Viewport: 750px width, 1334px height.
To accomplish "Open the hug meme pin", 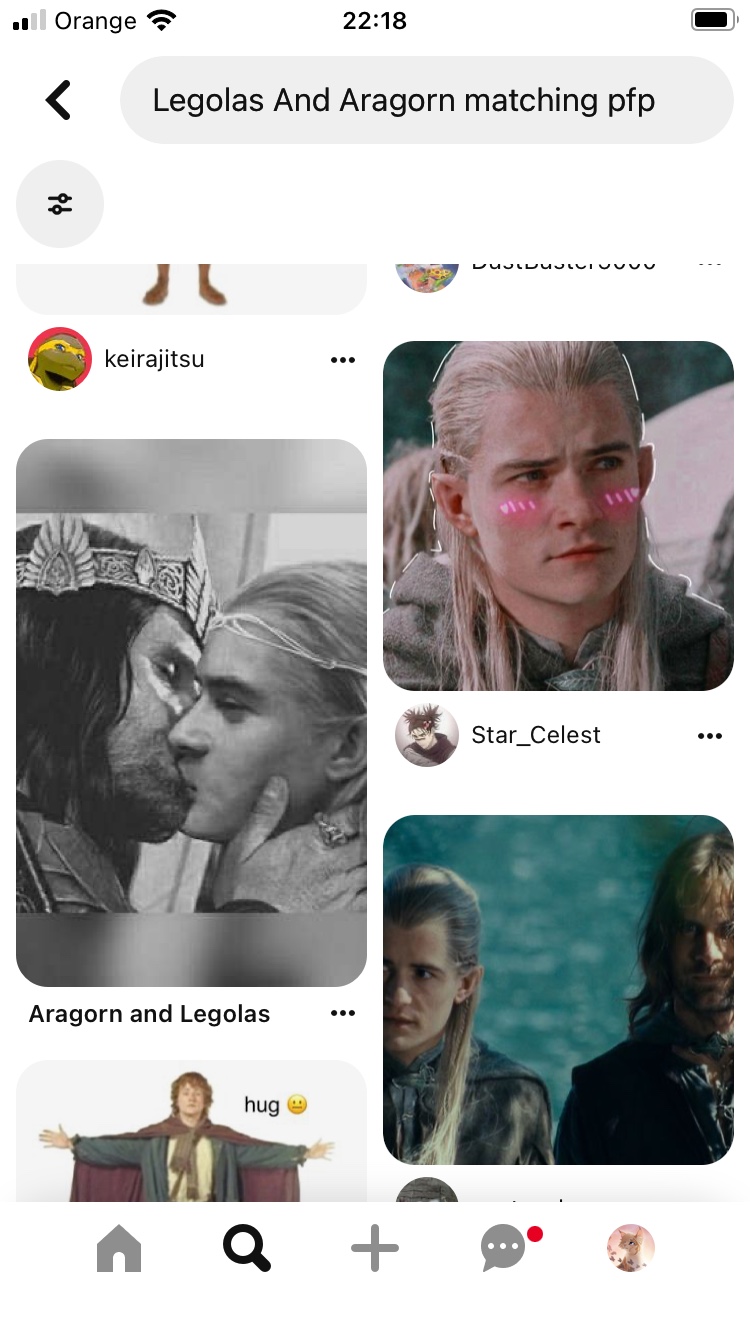I will pyautogui.click(x=191, y=1135).
